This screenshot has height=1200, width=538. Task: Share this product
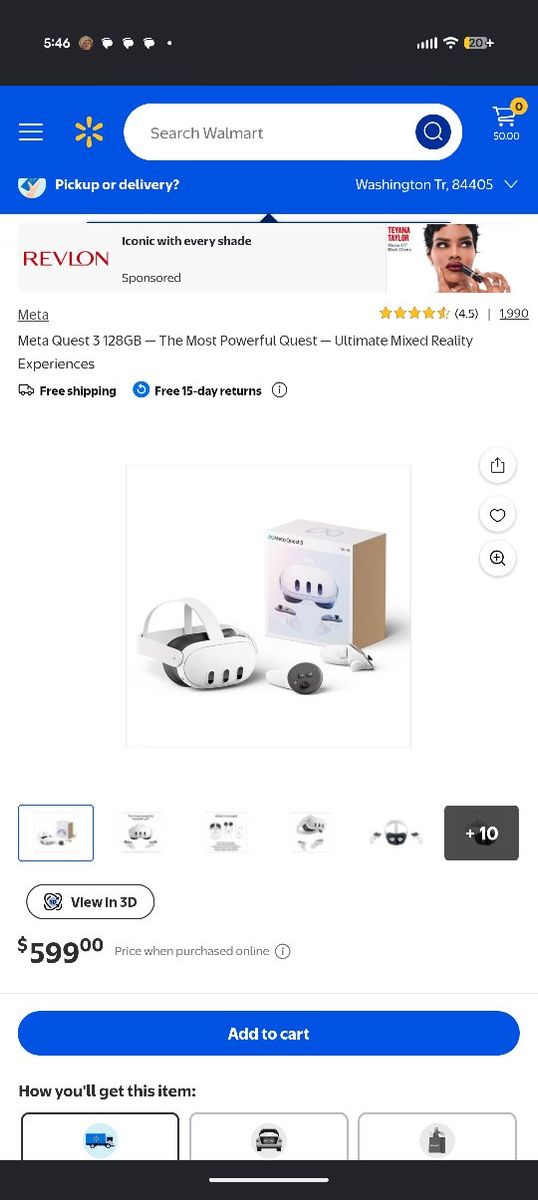tap(498, 465)
